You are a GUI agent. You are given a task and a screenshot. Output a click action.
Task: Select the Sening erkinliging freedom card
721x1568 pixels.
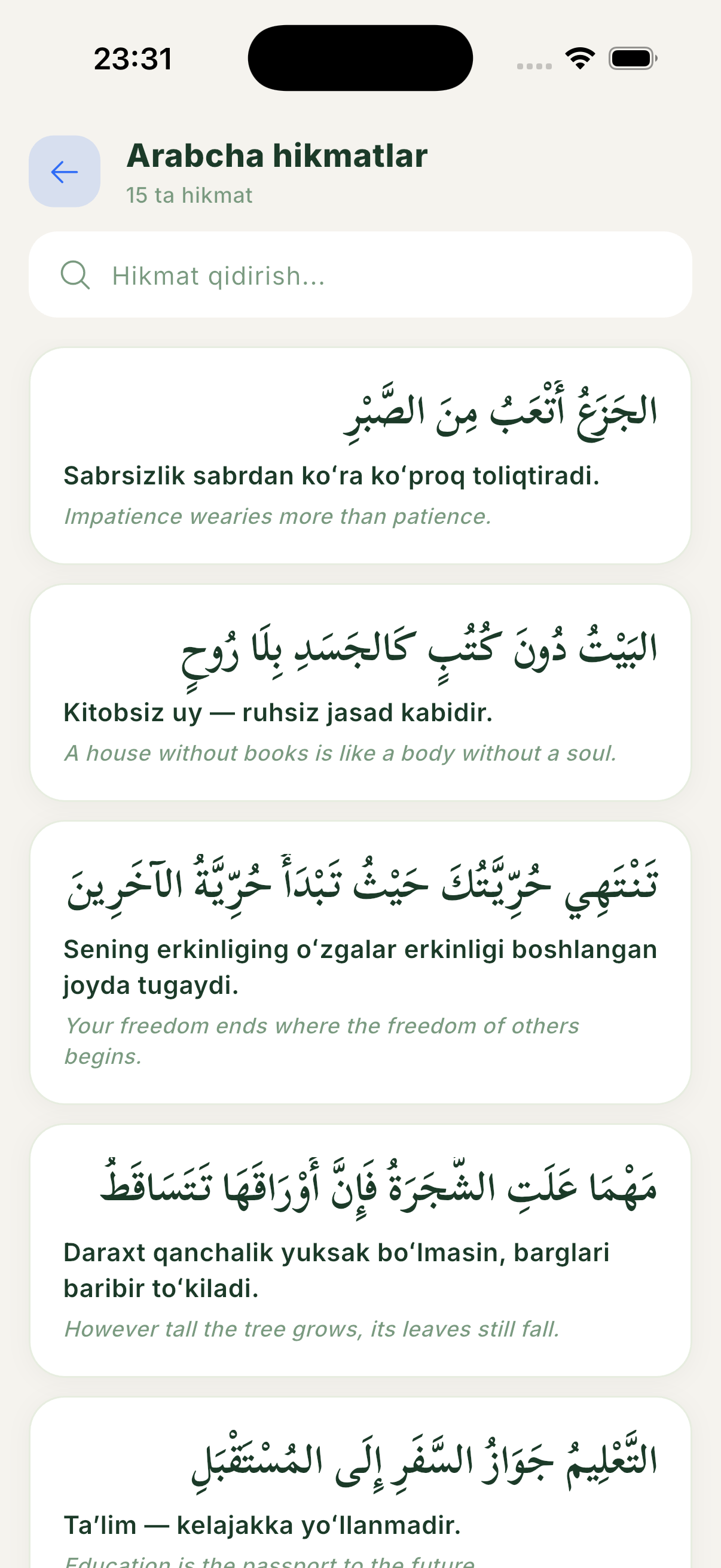[x=360, y=962]
